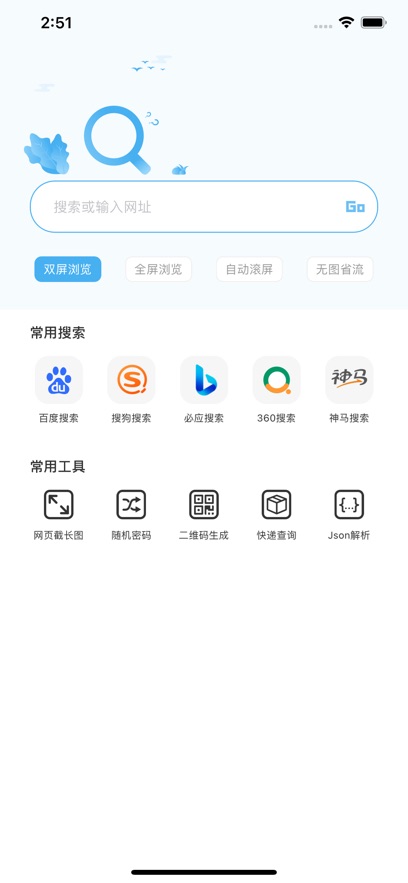Open the Json解析 tool
Screen dimensions: 408x883
point(349,515)
